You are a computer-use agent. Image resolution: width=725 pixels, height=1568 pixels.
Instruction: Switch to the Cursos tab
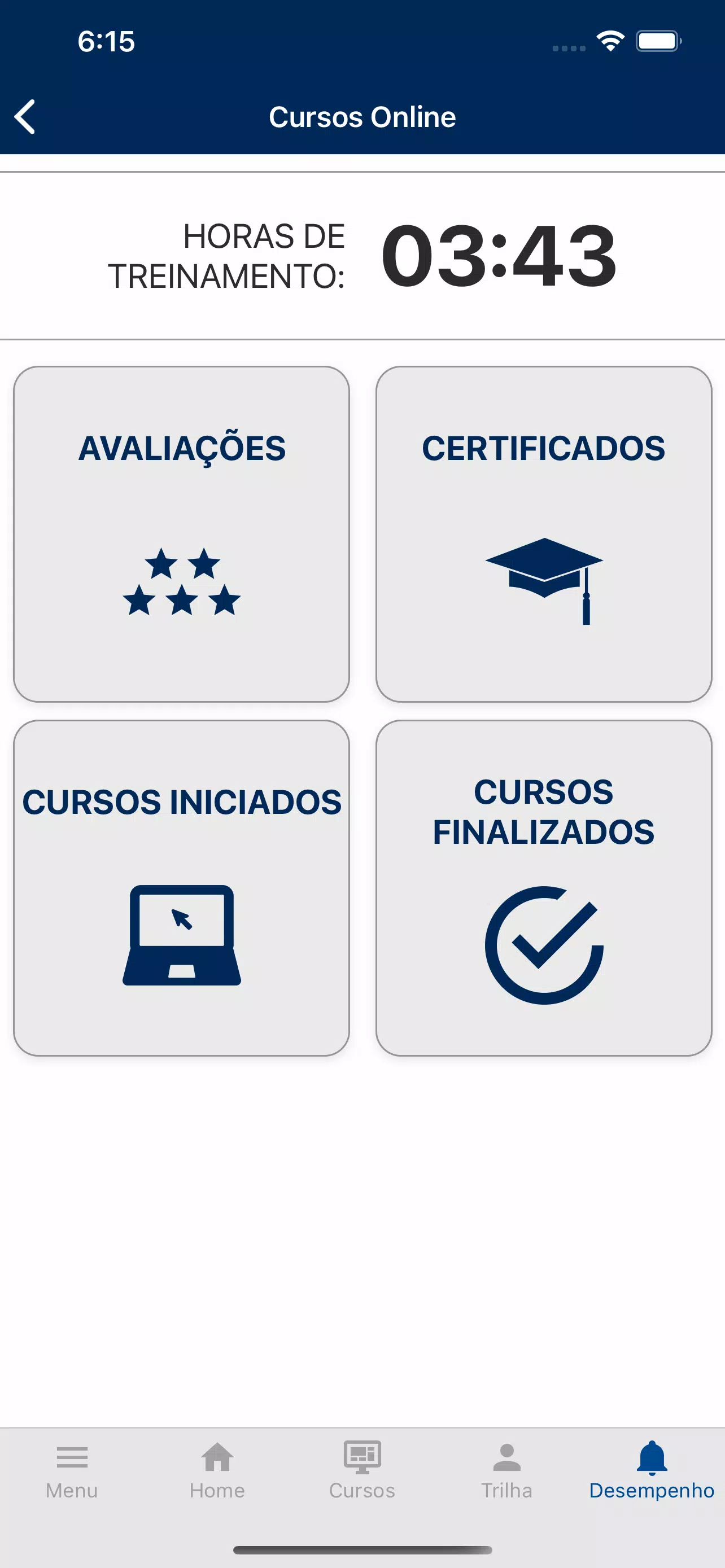pyautogui.click(x=362, y=1470)
